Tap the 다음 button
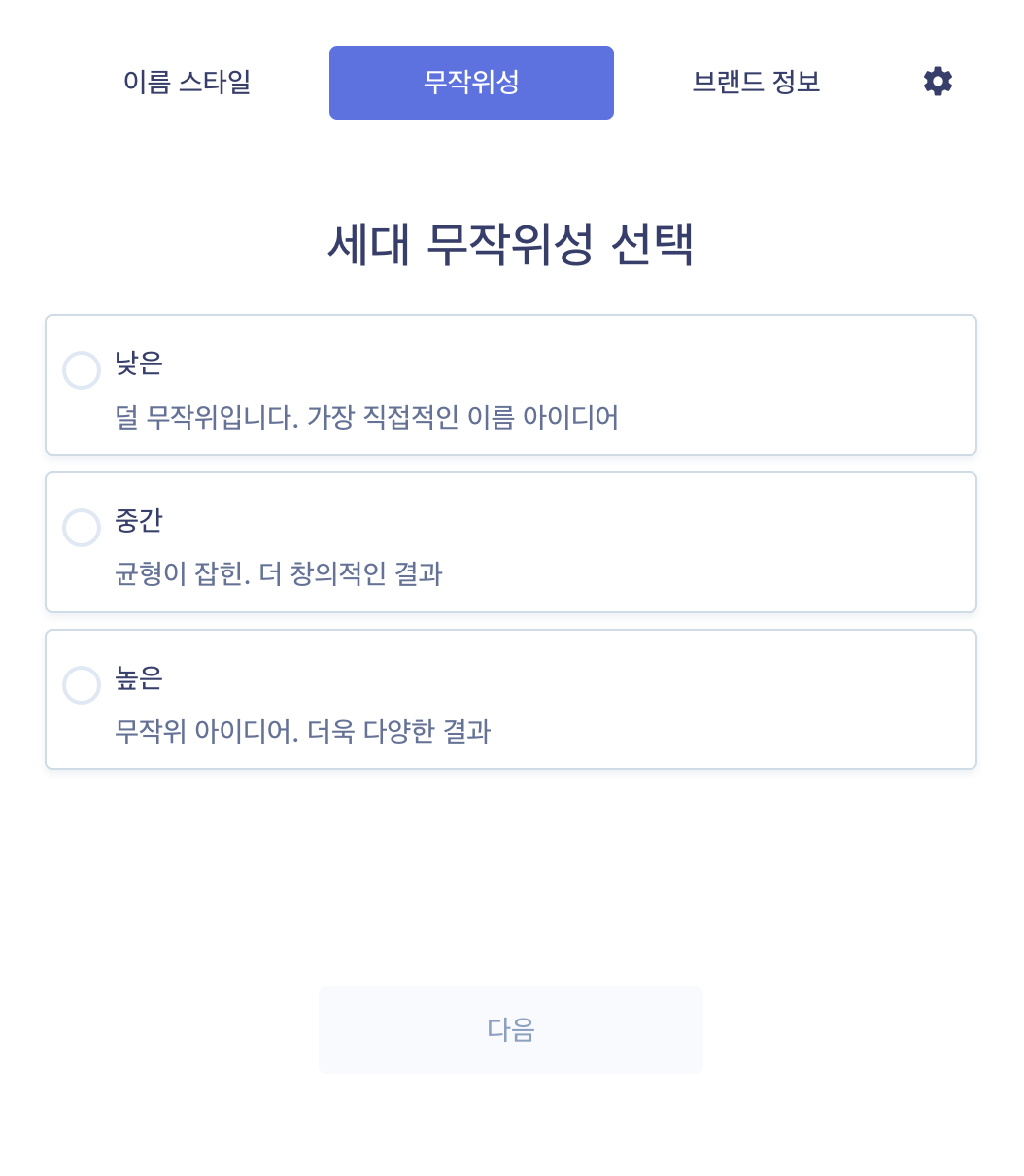 511,1030
